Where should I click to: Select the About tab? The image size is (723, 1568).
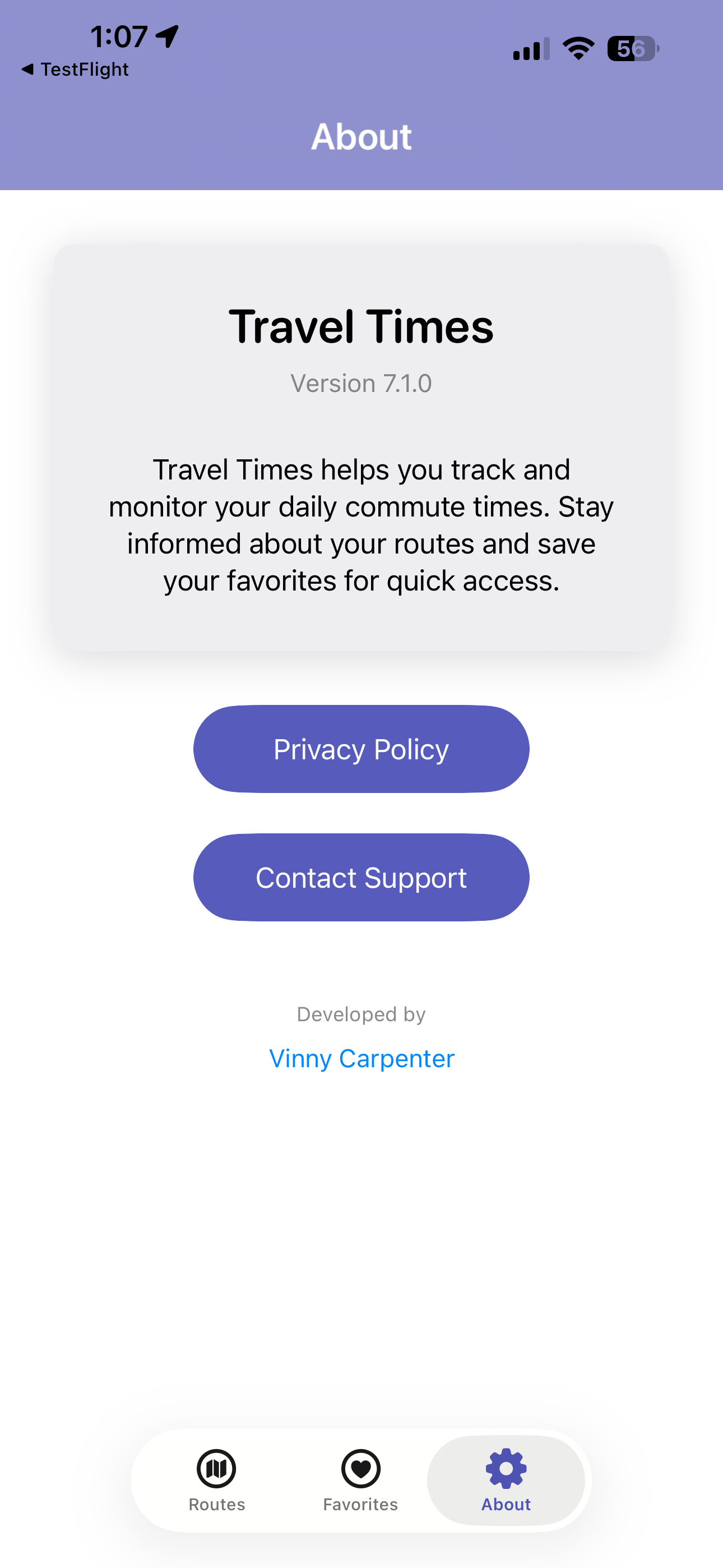point(506,1481)
